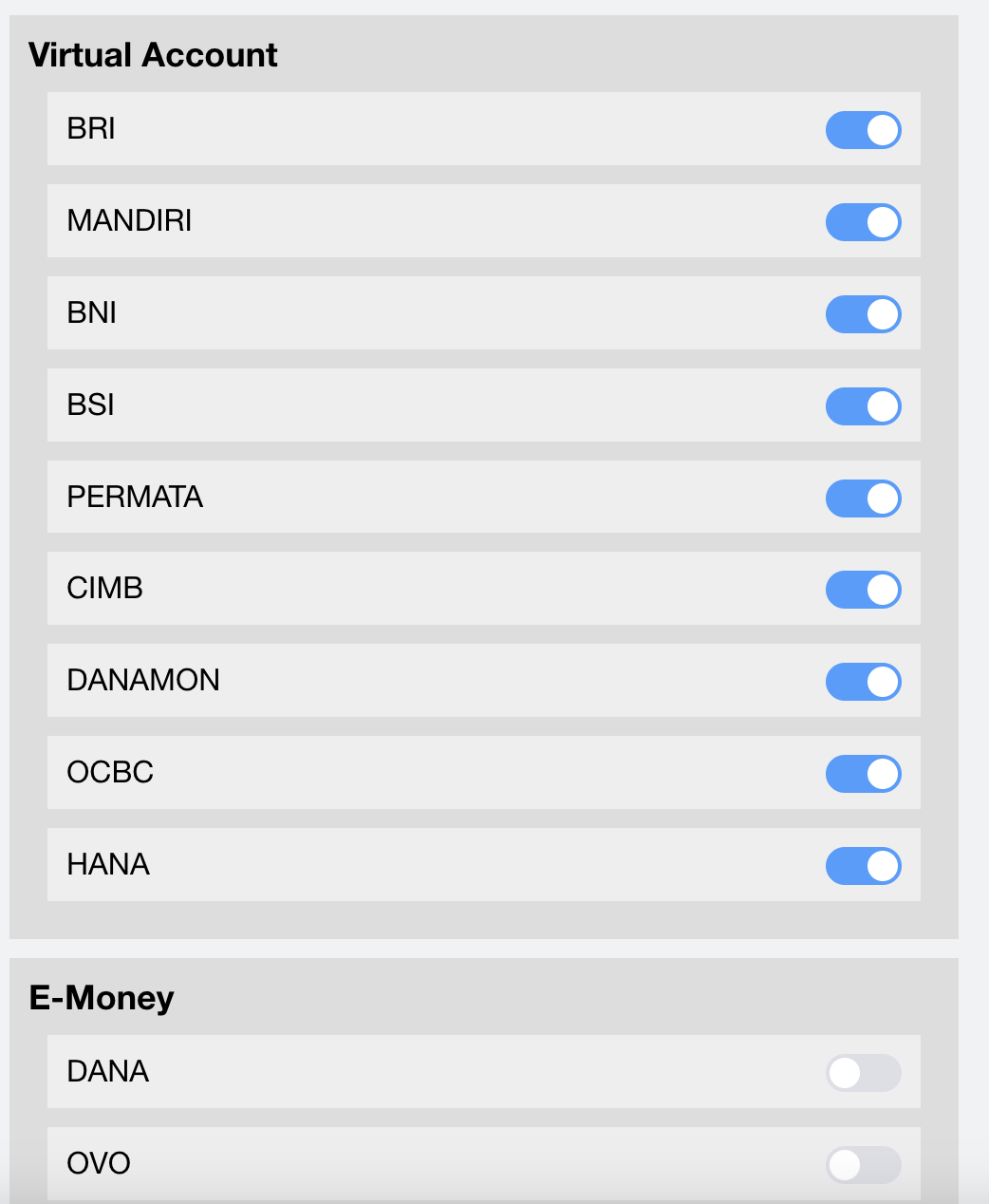Screen dimensions: 989x1204
Task: Turn off the OCBC toggle
Action: [x=863, y=773]
